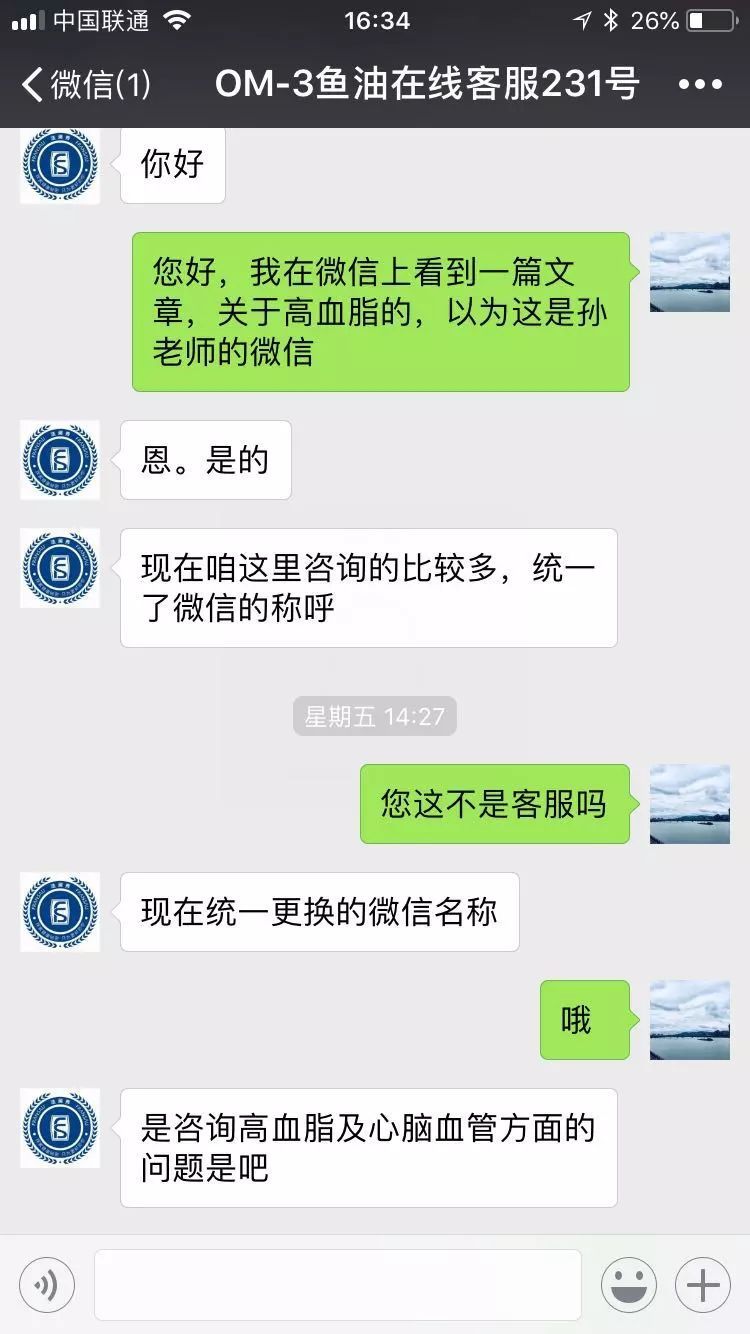
Task: Open my avatar beside 您这不是客服吗
Action: pos(689,804)
